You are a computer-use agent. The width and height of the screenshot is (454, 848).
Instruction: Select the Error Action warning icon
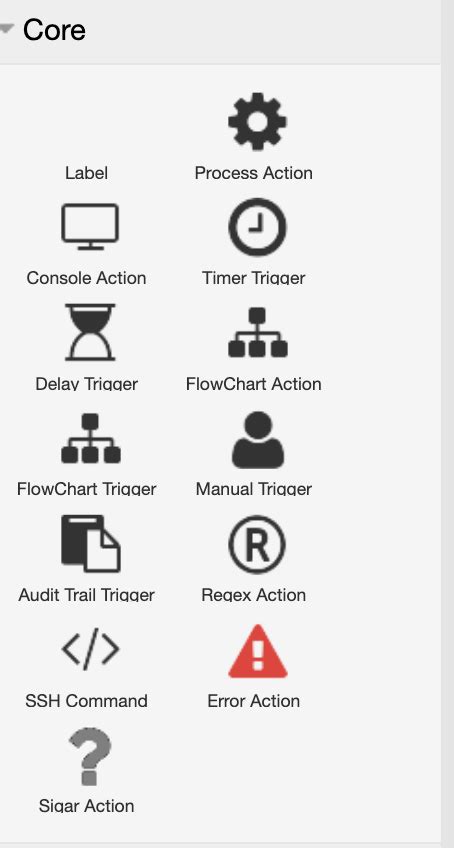coord(258,651)
